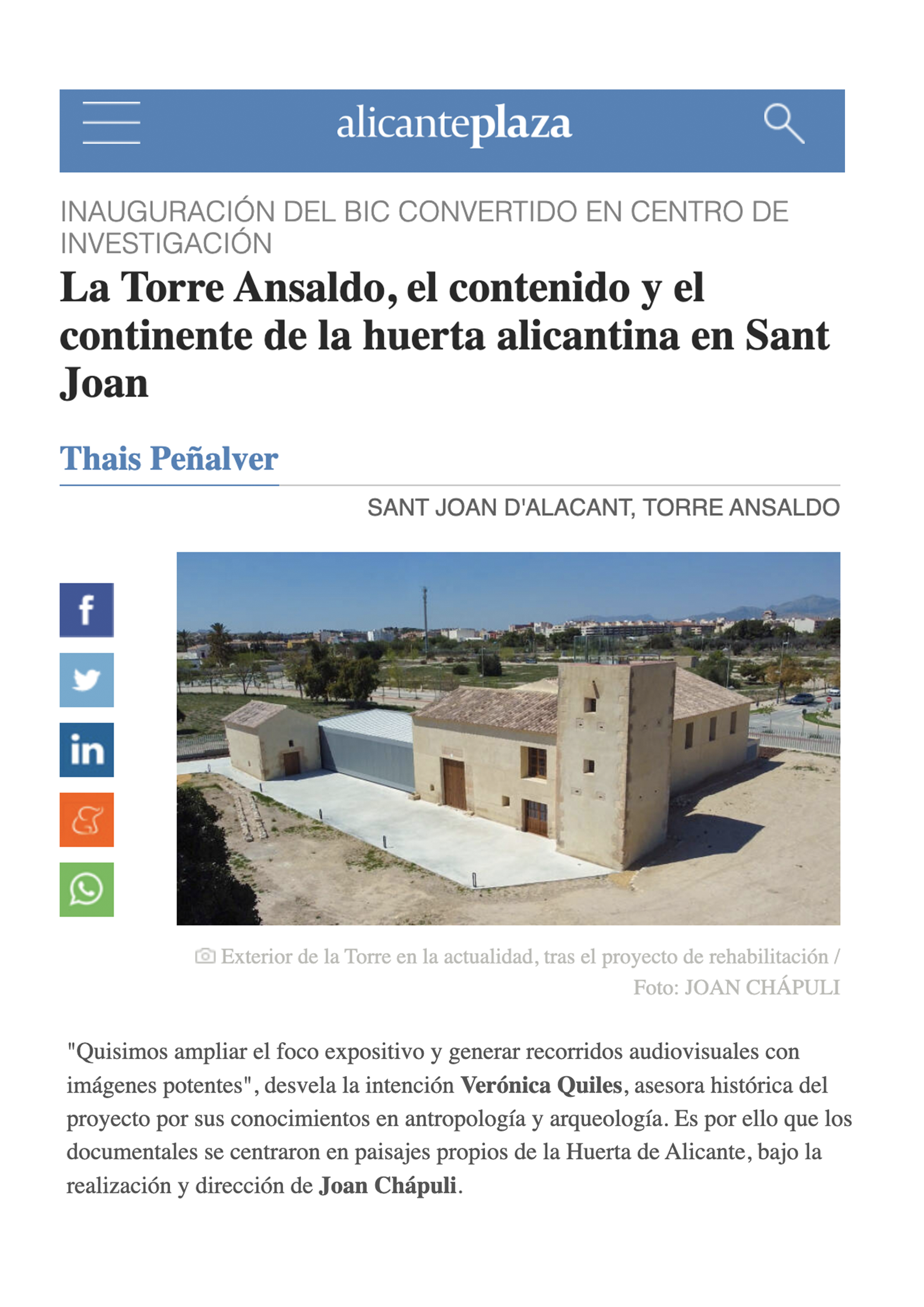Screen dimensions: 924x1307
Task: Go to the alicanteplaza home page
Action: click(x=454, y=124)
